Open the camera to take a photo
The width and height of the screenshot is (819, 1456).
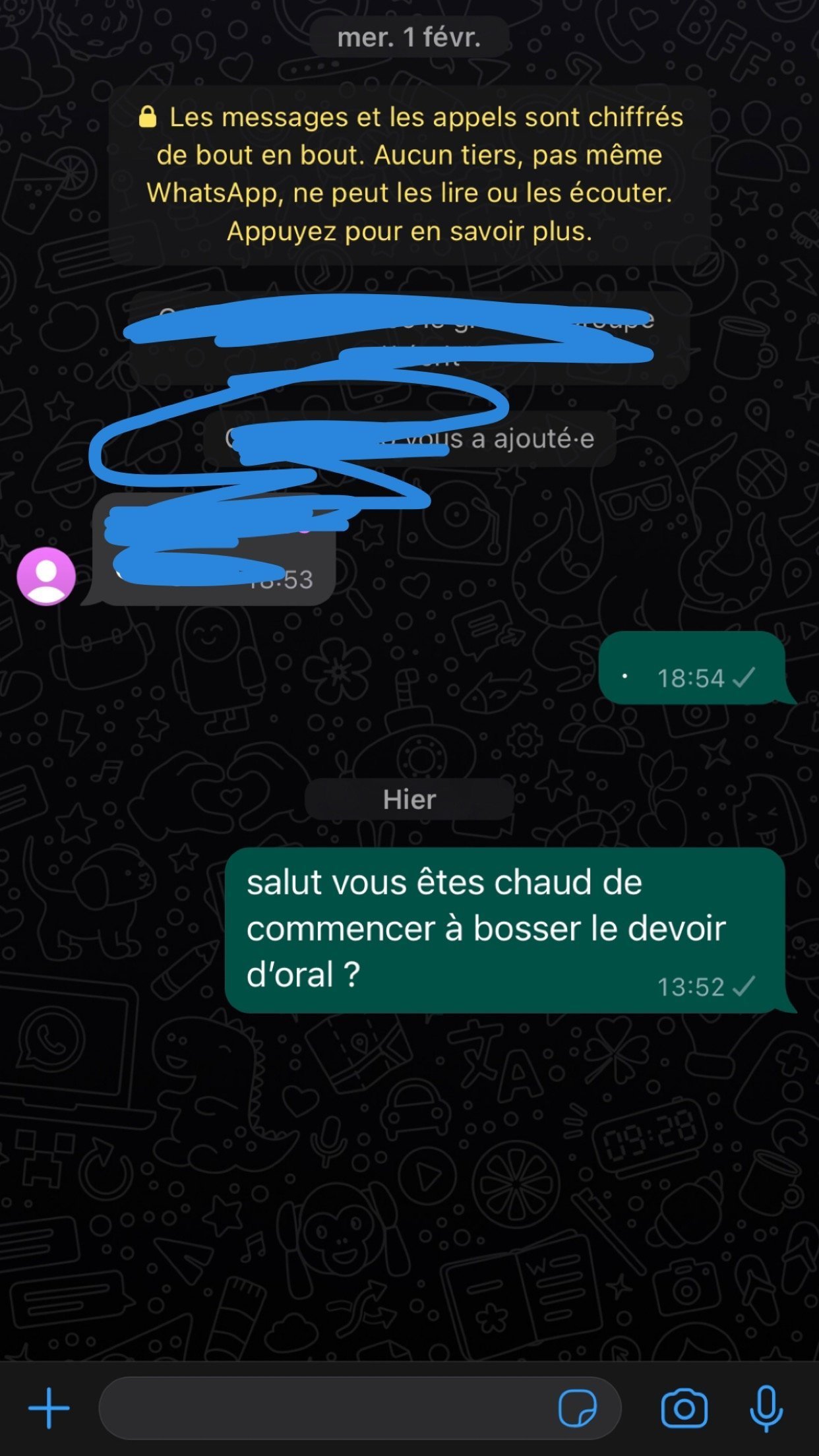click(x=684, y=1409)
